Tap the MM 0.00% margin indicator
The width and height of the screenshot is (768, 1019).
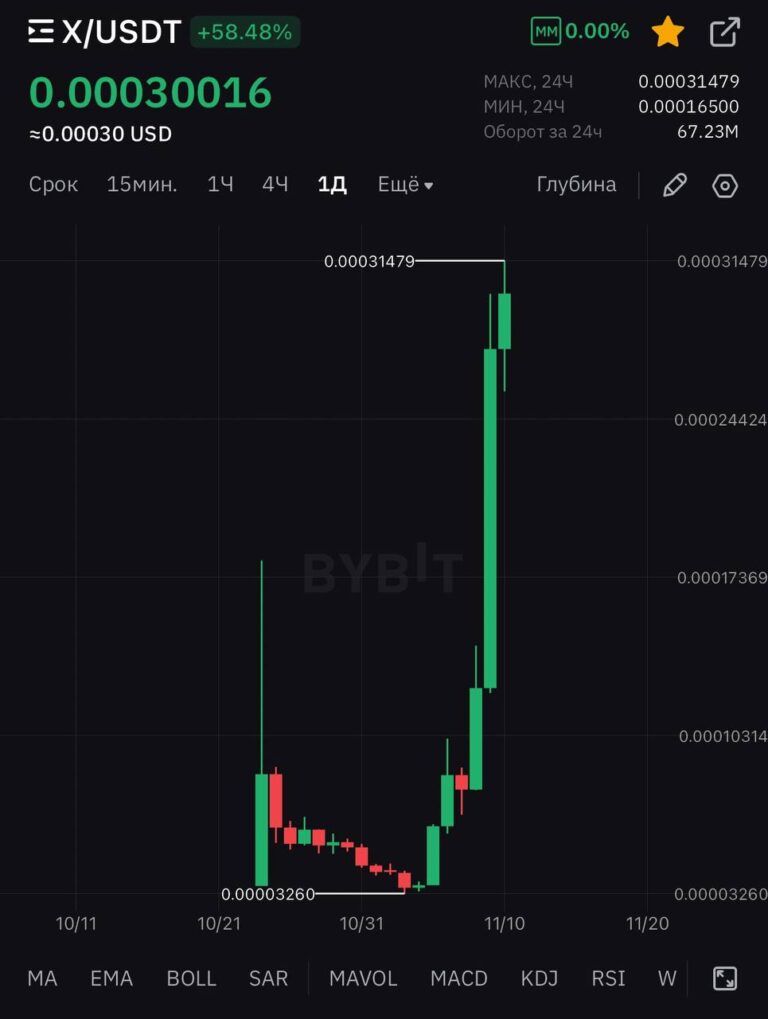pyautogui.click(x=580, y=32)
